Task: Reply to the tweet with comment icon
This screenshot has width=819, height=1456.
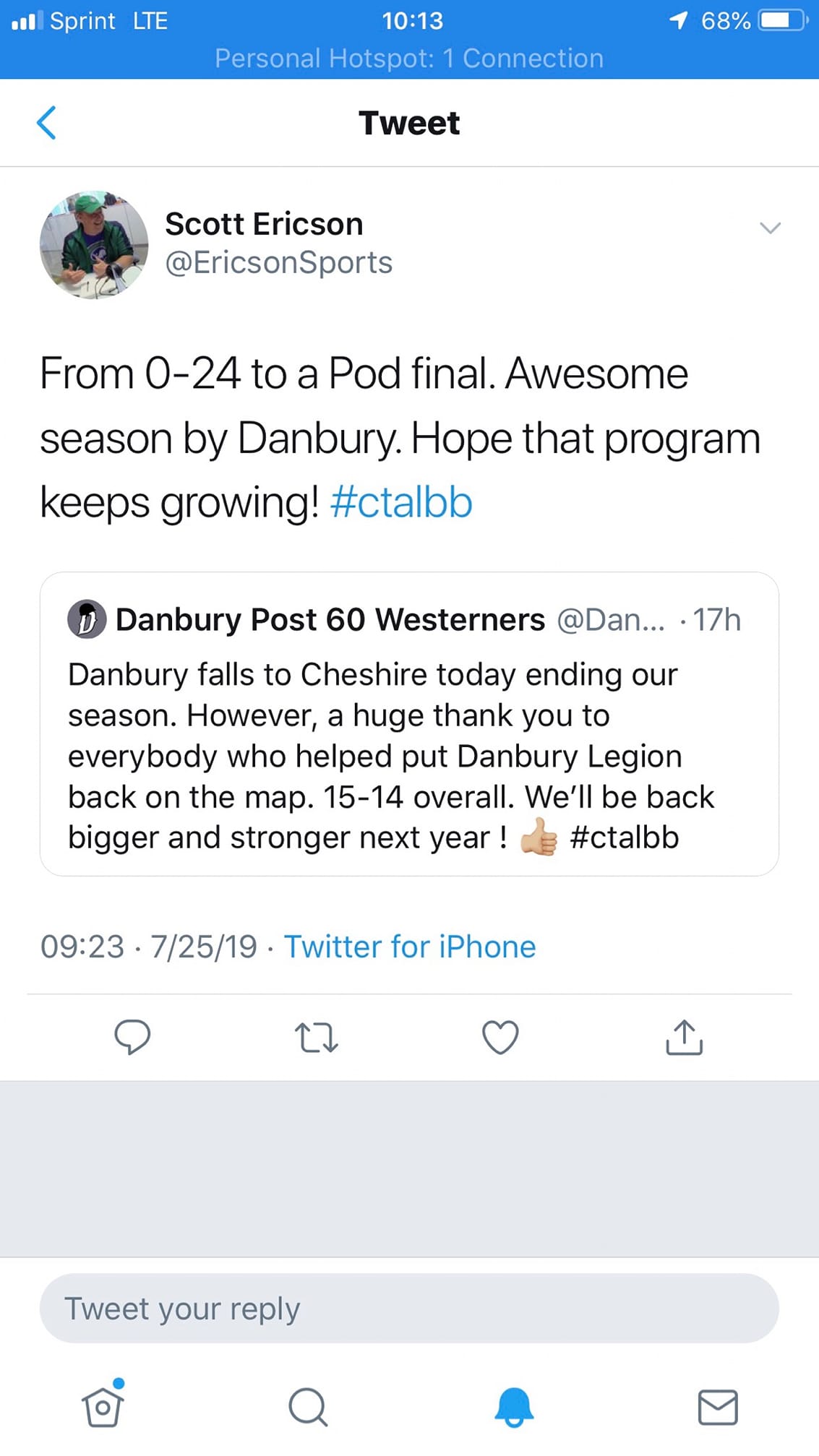Action: pyautogui.click(x=132, y=1038)
